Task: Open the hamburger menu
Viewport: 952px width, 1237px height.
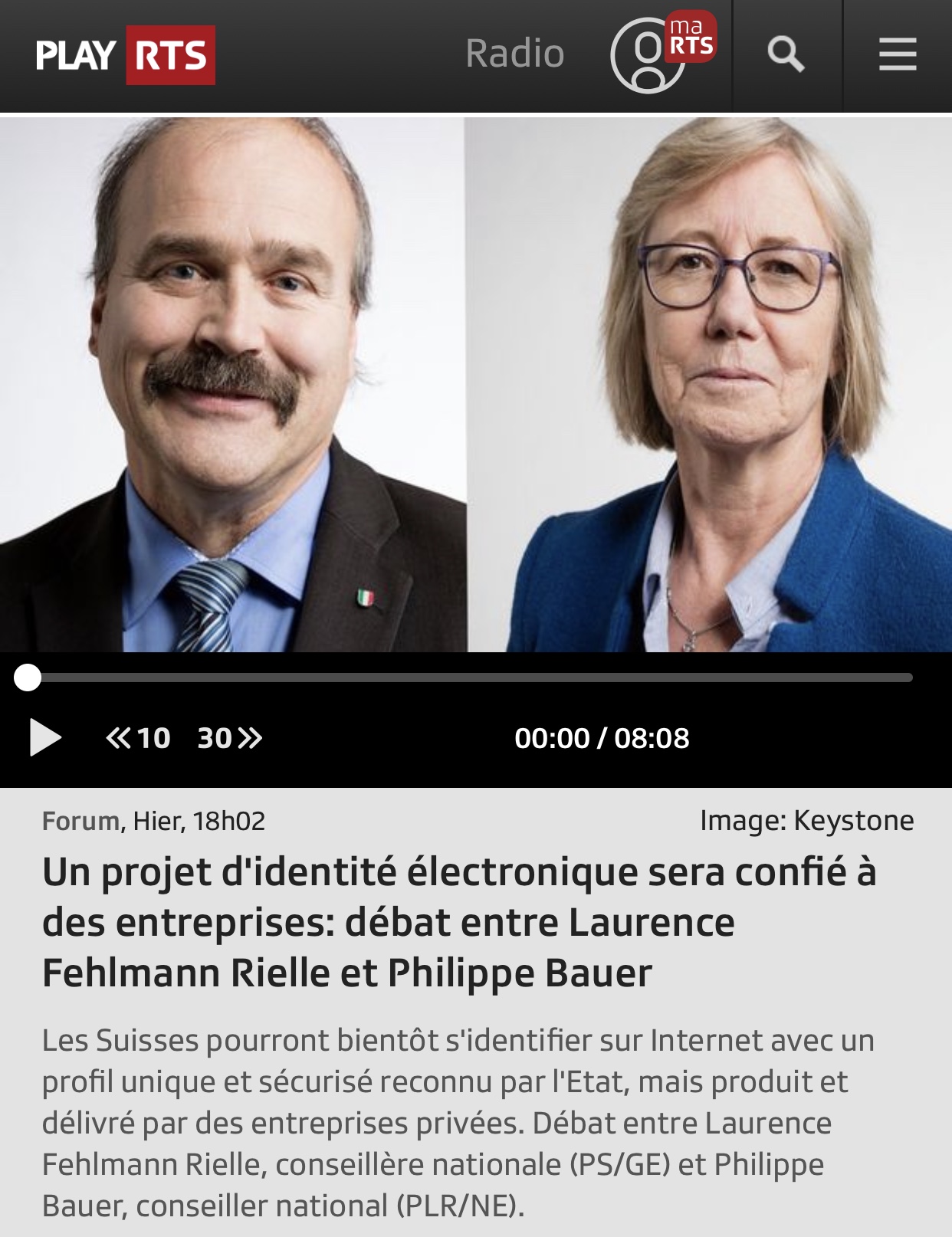Action: click(897, 55)
